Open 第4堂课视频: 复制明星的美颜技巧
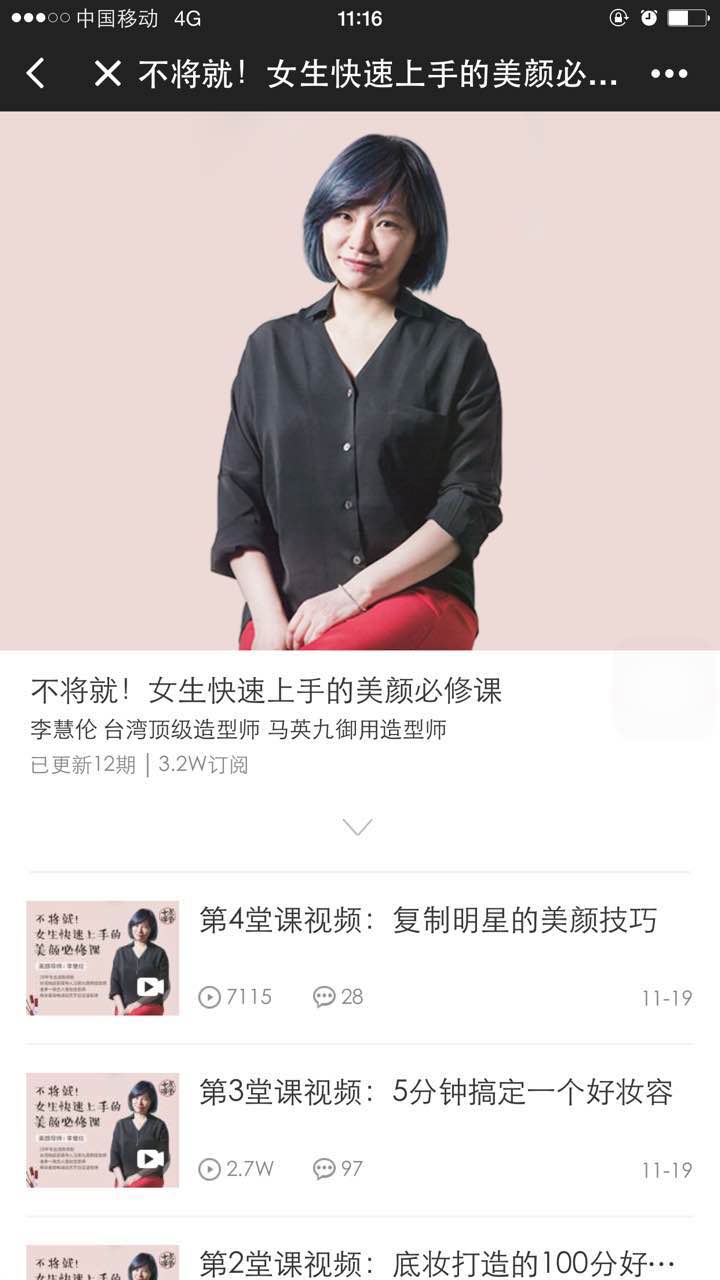This screenshot has height=1280, width=720. [x=428, y=921]
